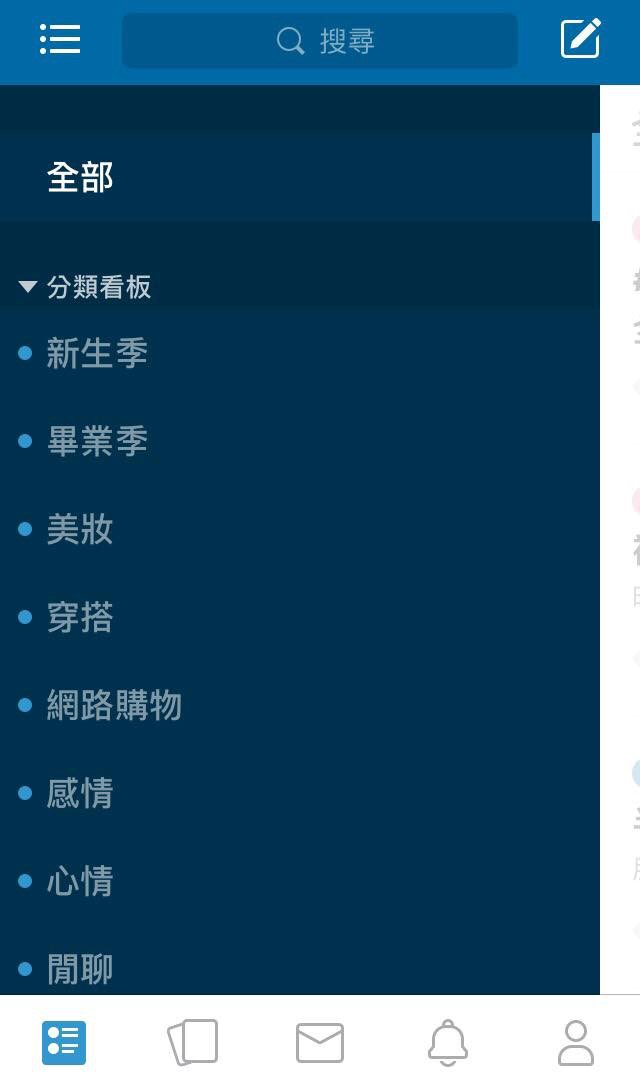This screenshot has width=640, height=1092.
Task: Switch to the forum posts tab
Action: pos(64,1043)
